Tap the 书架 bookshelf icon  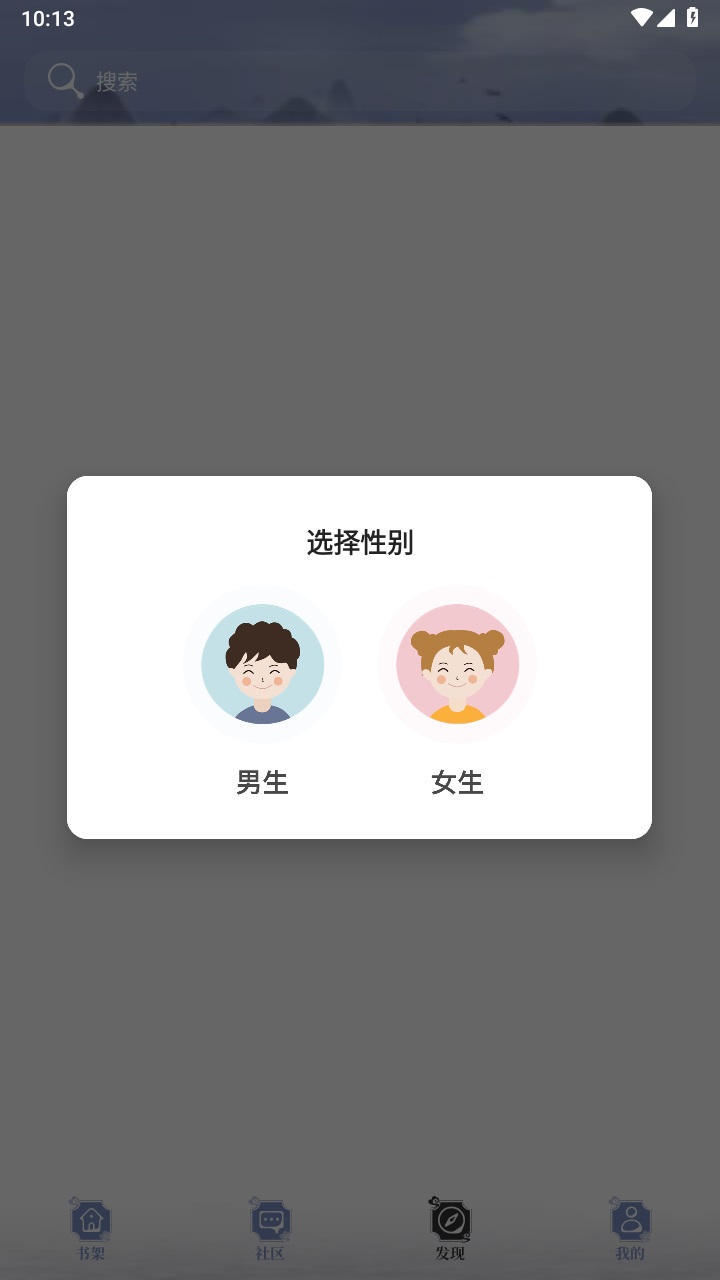click(90, 1218)
